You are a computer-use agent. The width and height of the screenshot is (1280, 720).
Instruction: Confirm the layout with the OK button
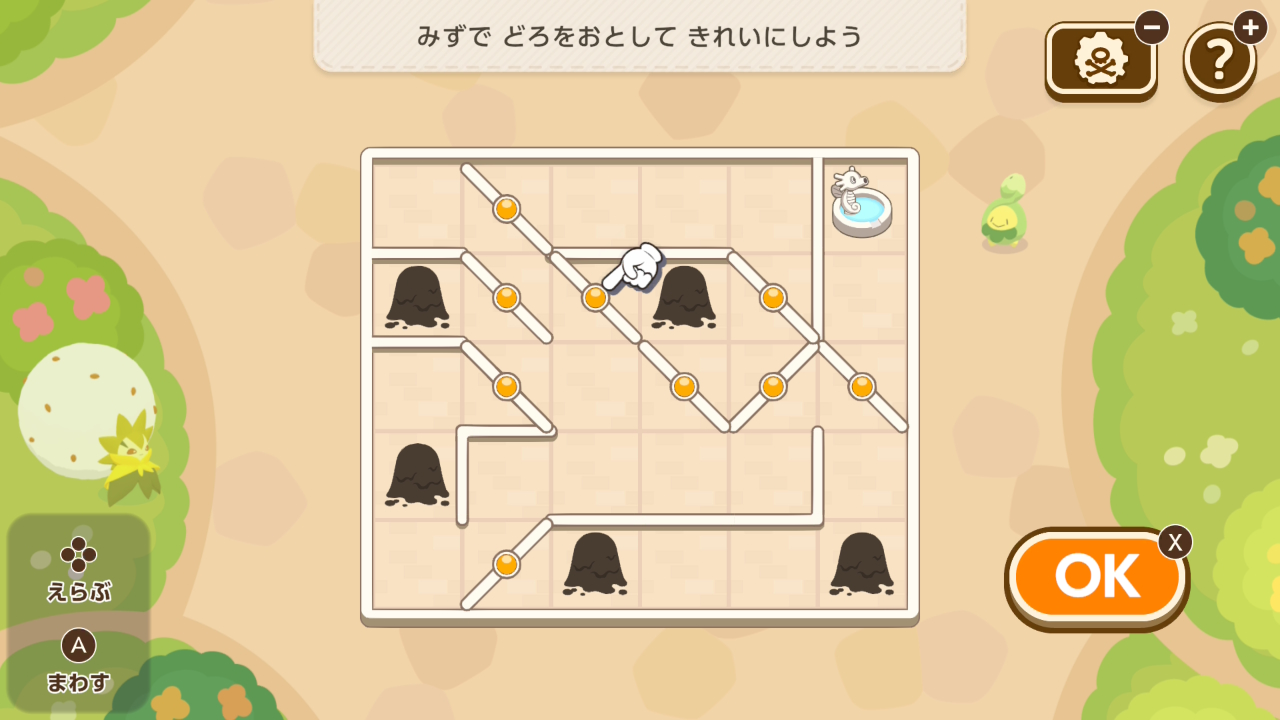click(x=1096, y=577)
